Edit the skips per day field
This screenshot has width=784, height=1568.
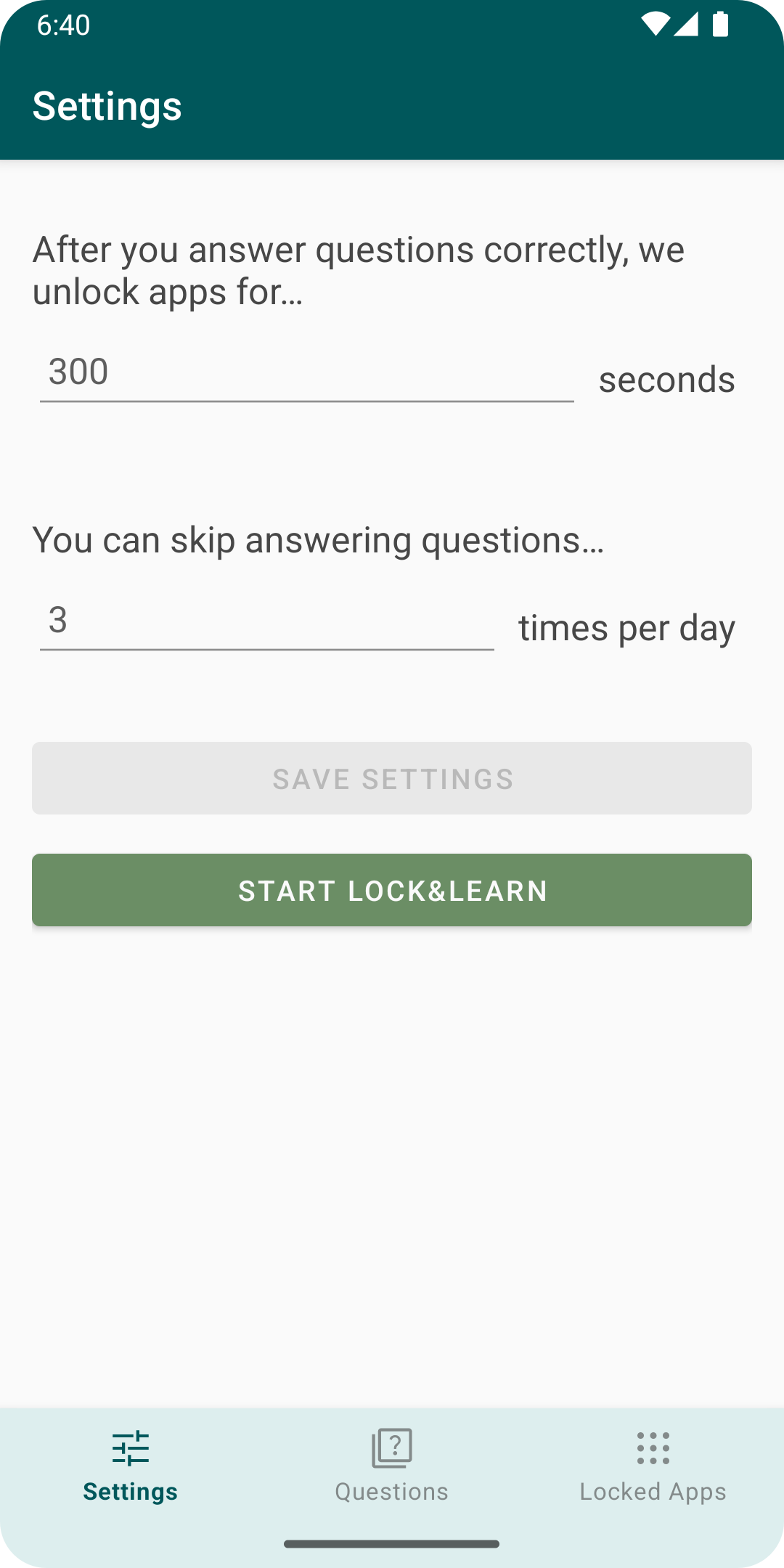coord(266,621)
